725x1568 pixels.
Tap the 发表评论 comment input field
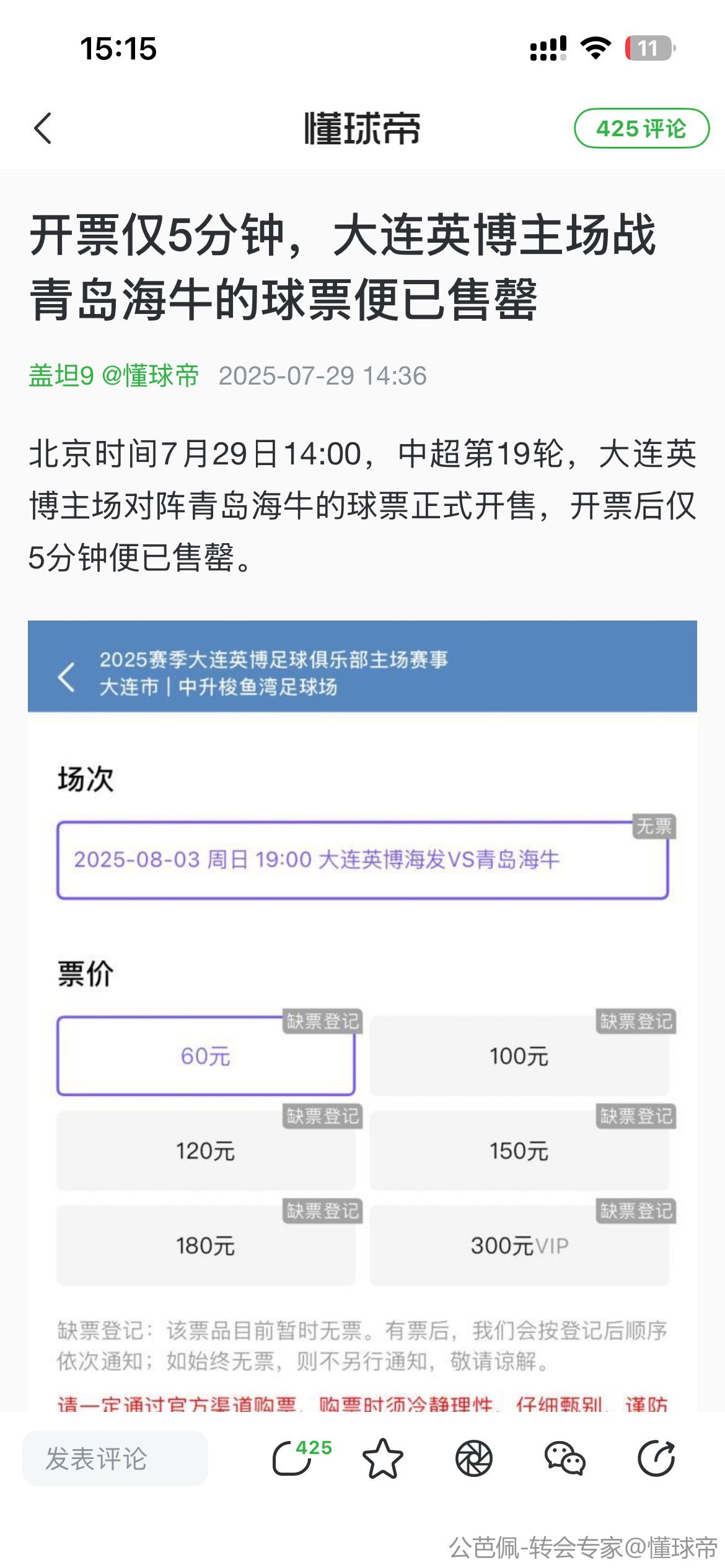tap(115, 1458)
